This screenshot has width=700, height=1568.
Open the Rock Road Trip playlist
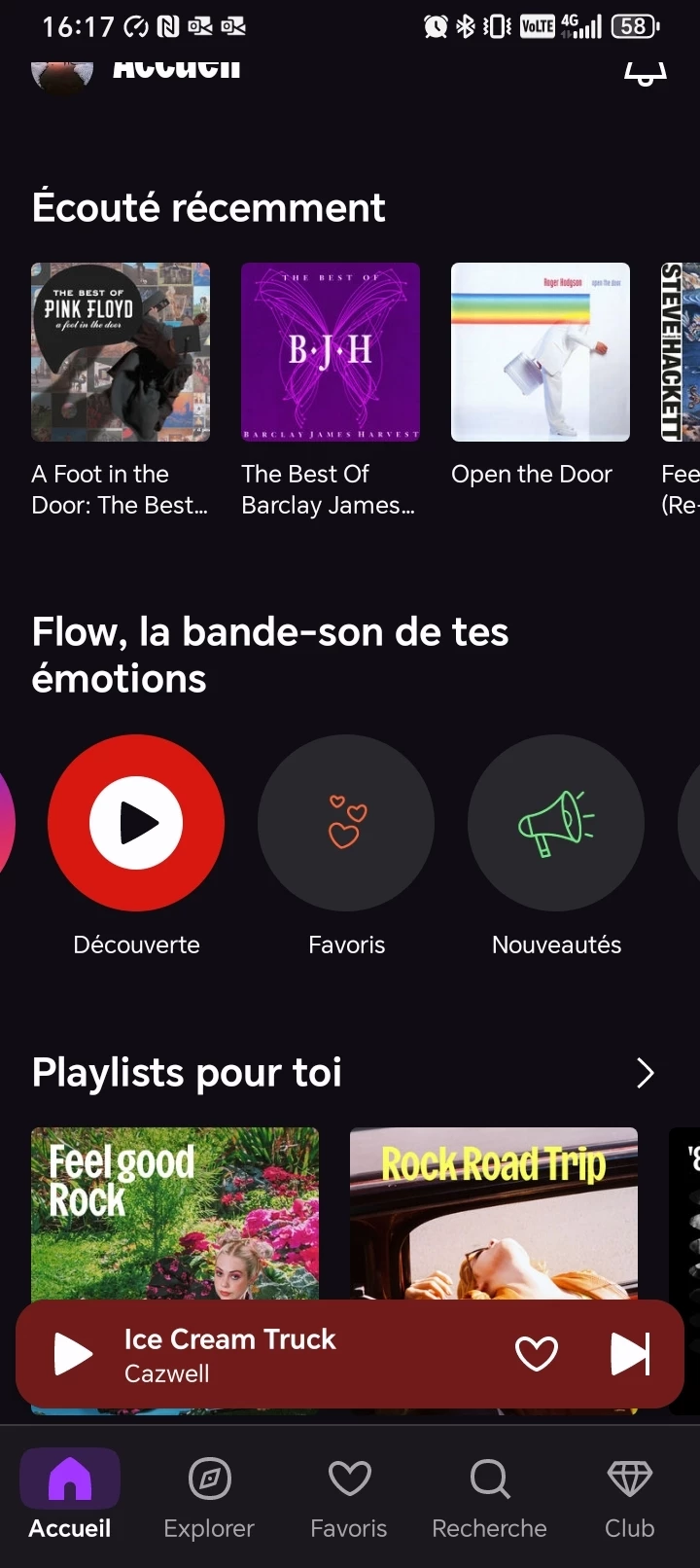coord(494,1211)
